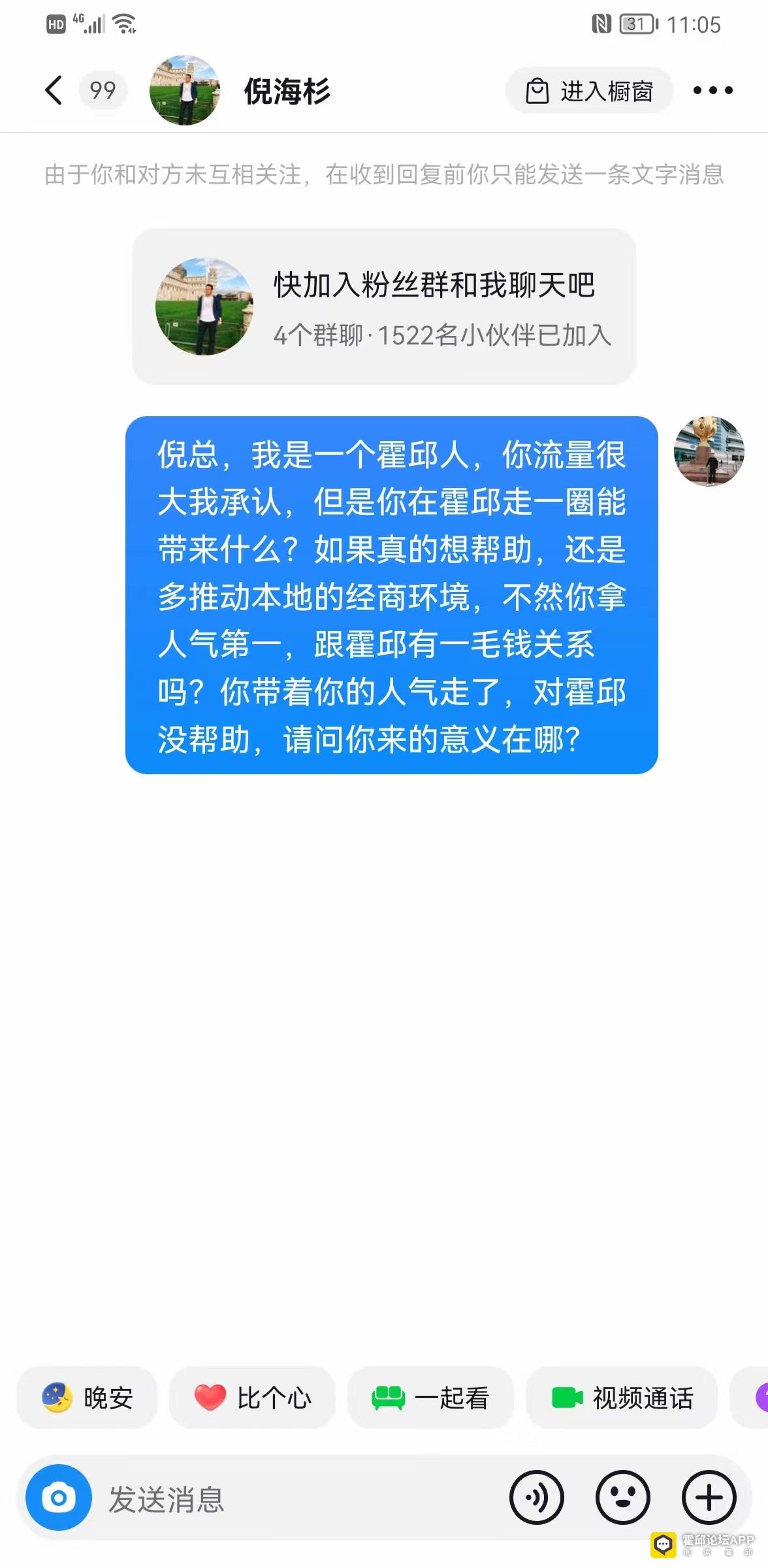
Task: Open the plus attachments menu
Action: click(x=709, y=1497)
